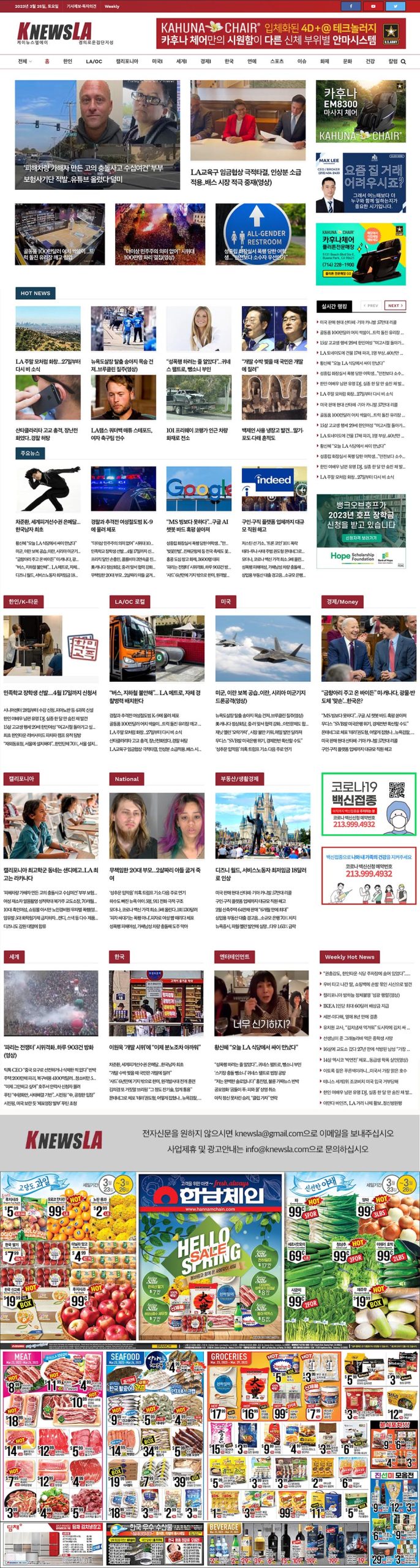Open the Facebook page button
The height and width of the screenshot is (1568, 420).
[351, 6]
